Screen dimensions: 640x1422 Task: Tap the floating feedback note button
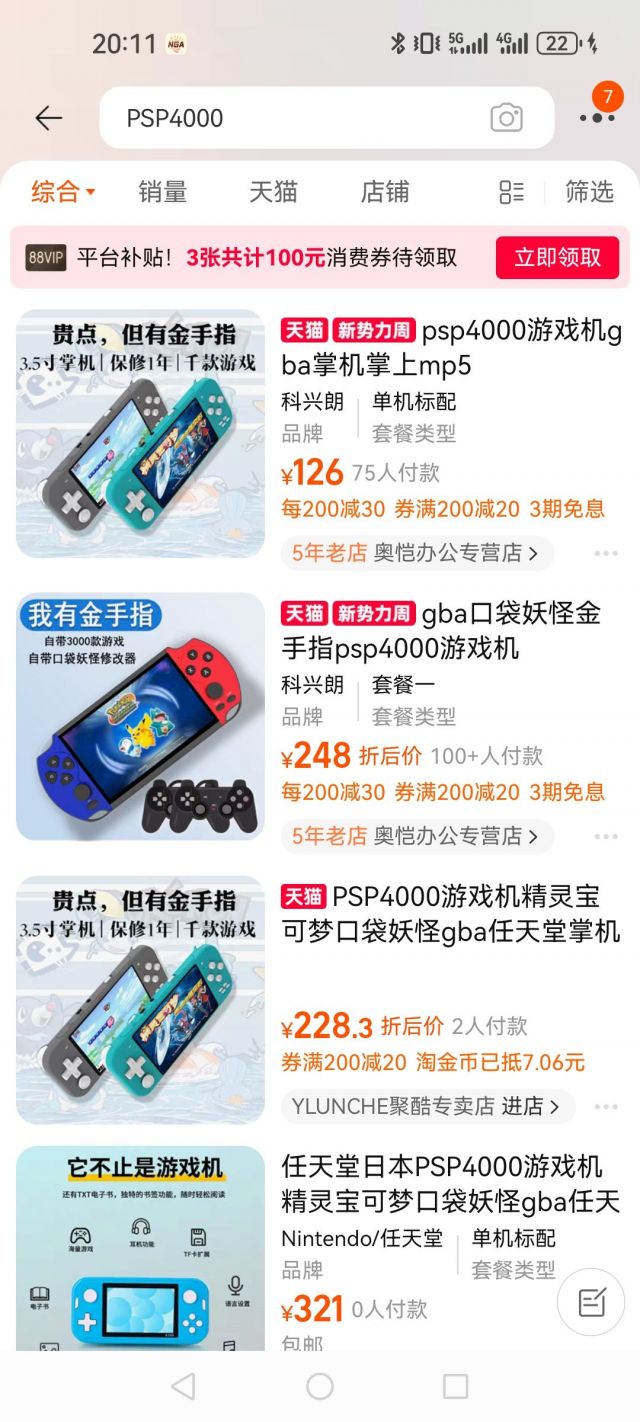point(591,1302)
